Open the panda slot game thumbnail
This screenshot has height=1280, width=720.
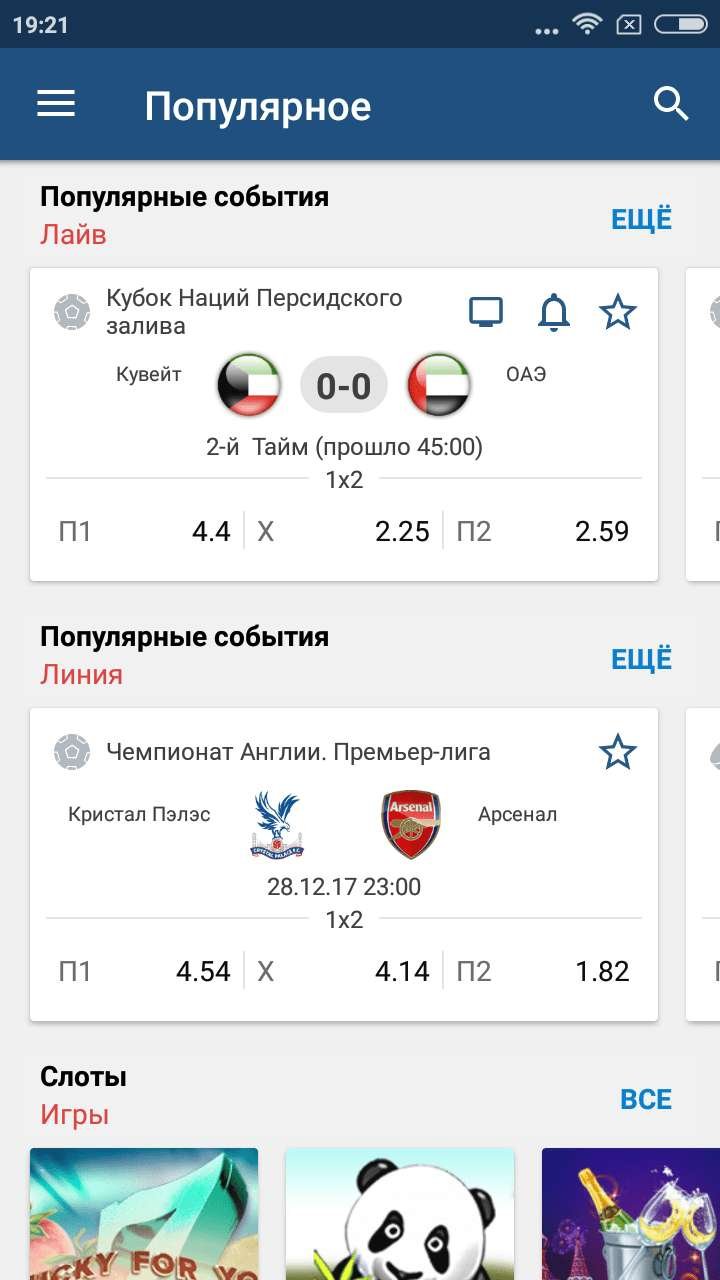click(400, 1215)
